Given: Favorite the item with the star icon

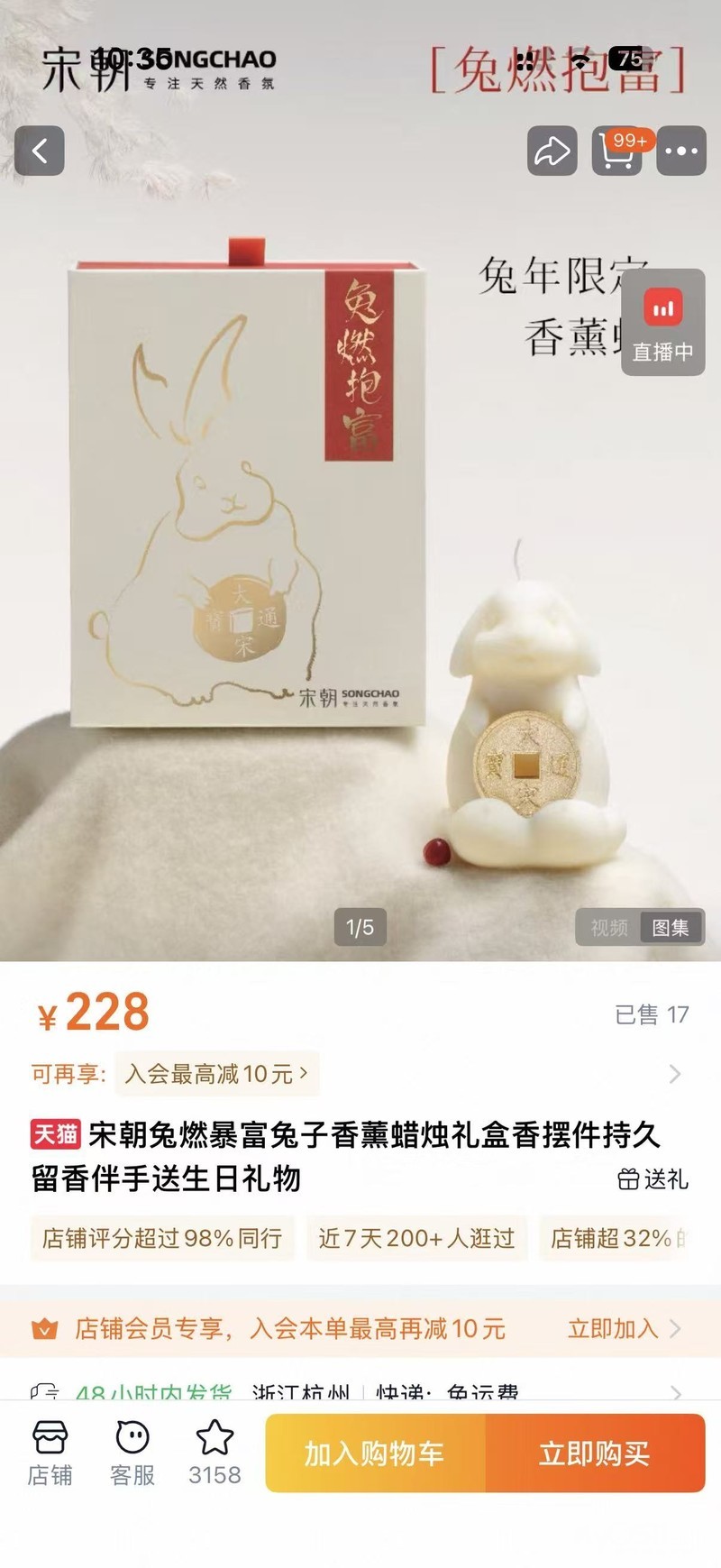Looking at the screenshot, I should 214,1453.
